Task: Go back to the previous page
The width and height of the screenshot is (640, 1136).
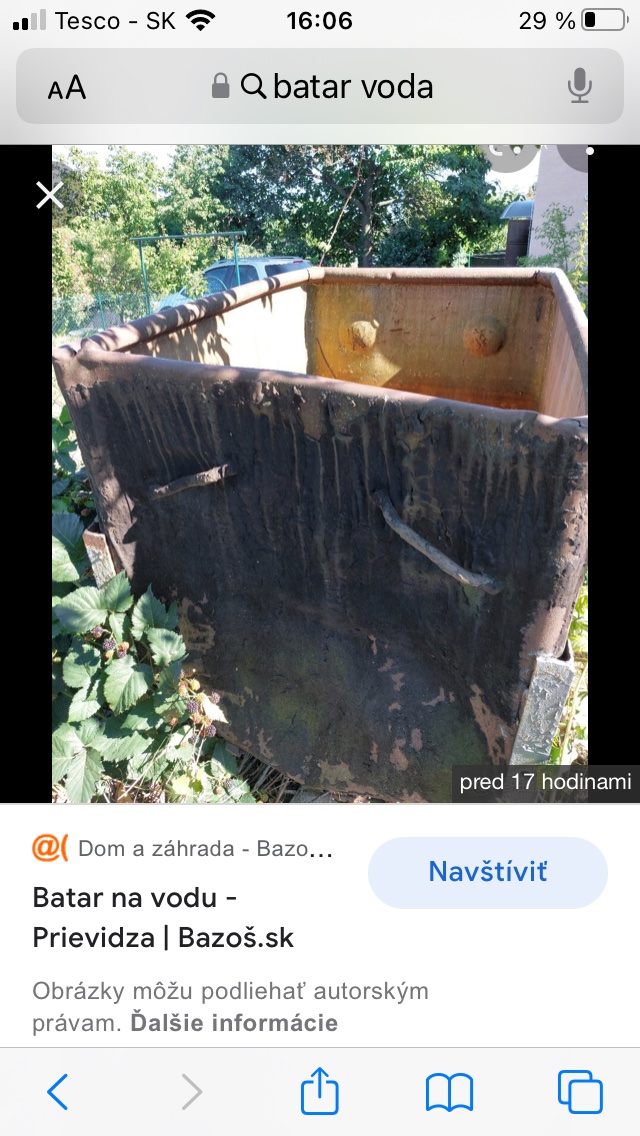Action: coord(58,1092)
